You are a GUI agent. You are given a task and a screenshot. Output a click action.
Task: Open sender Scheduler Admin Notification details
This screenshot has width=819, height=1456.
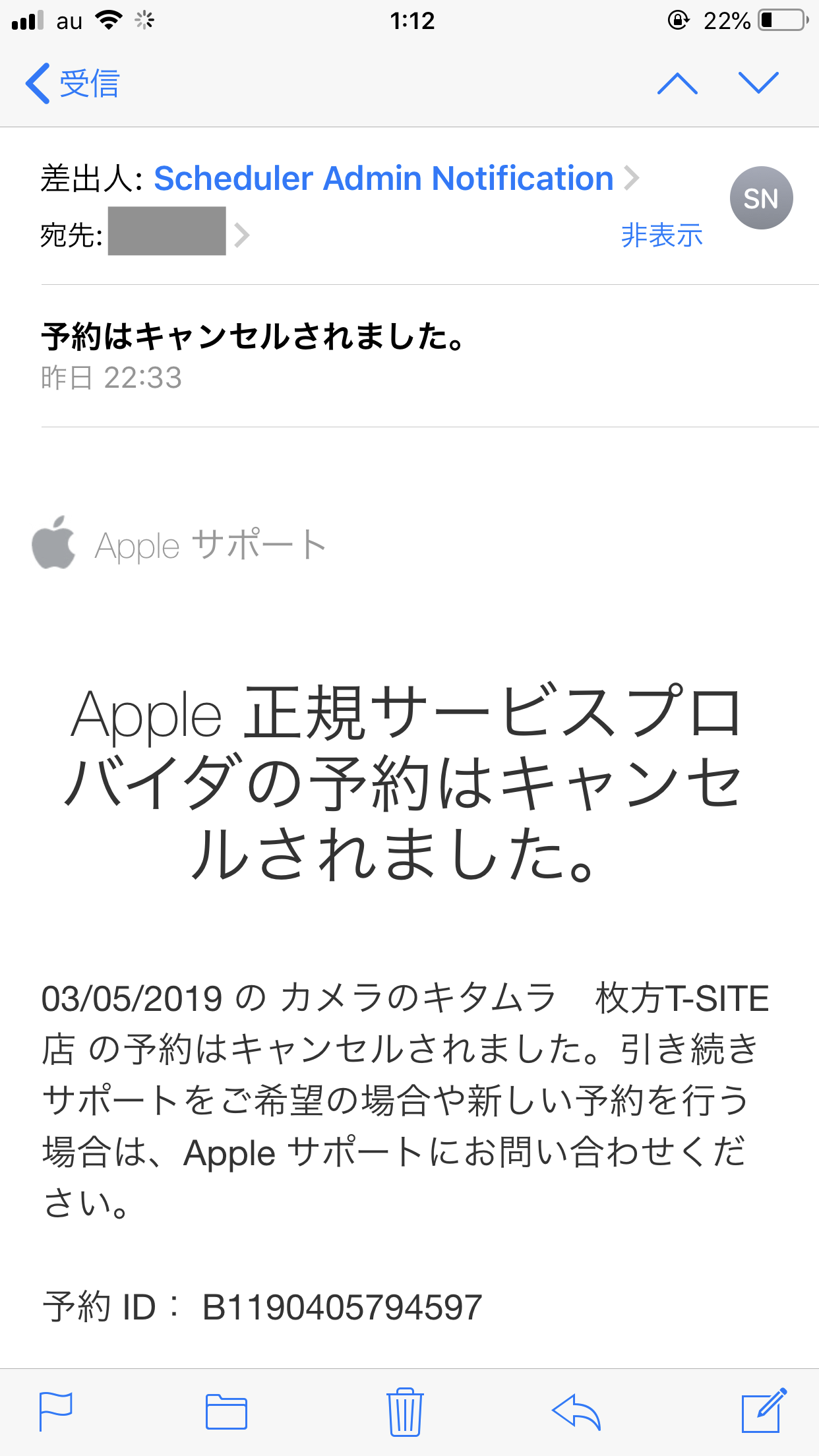click(x=383, y=179)
